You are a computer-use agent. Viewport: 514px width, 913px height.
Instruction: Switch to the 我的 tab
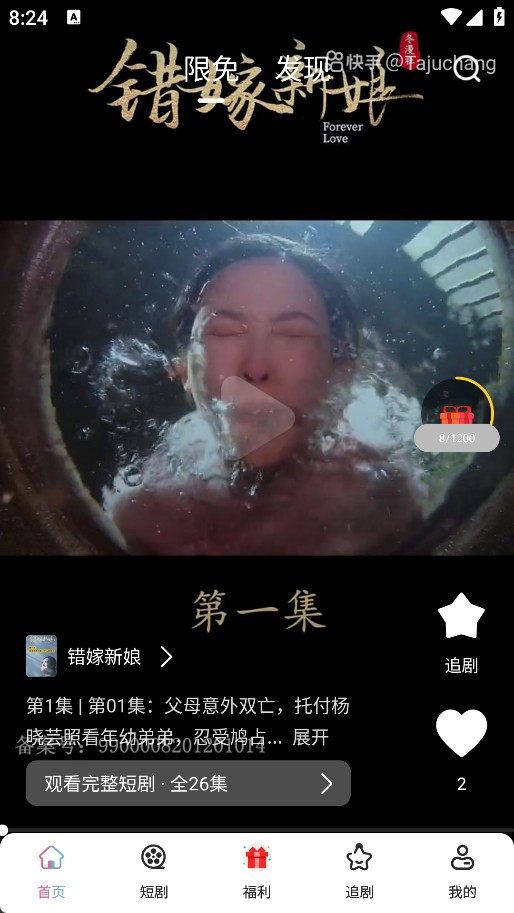click(462, 871)
